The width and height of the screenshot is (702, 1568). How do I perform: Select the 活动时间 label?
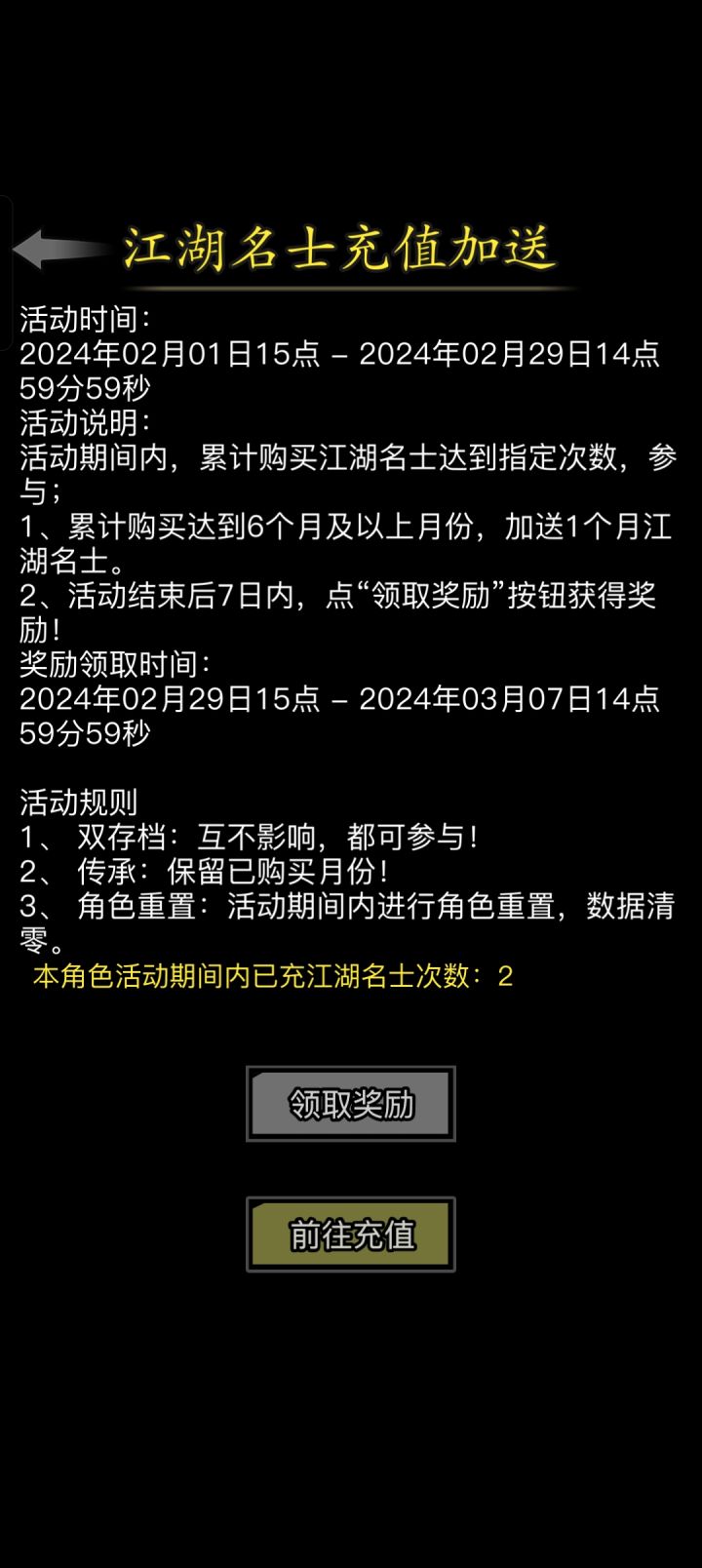click(x=73, y=315)
